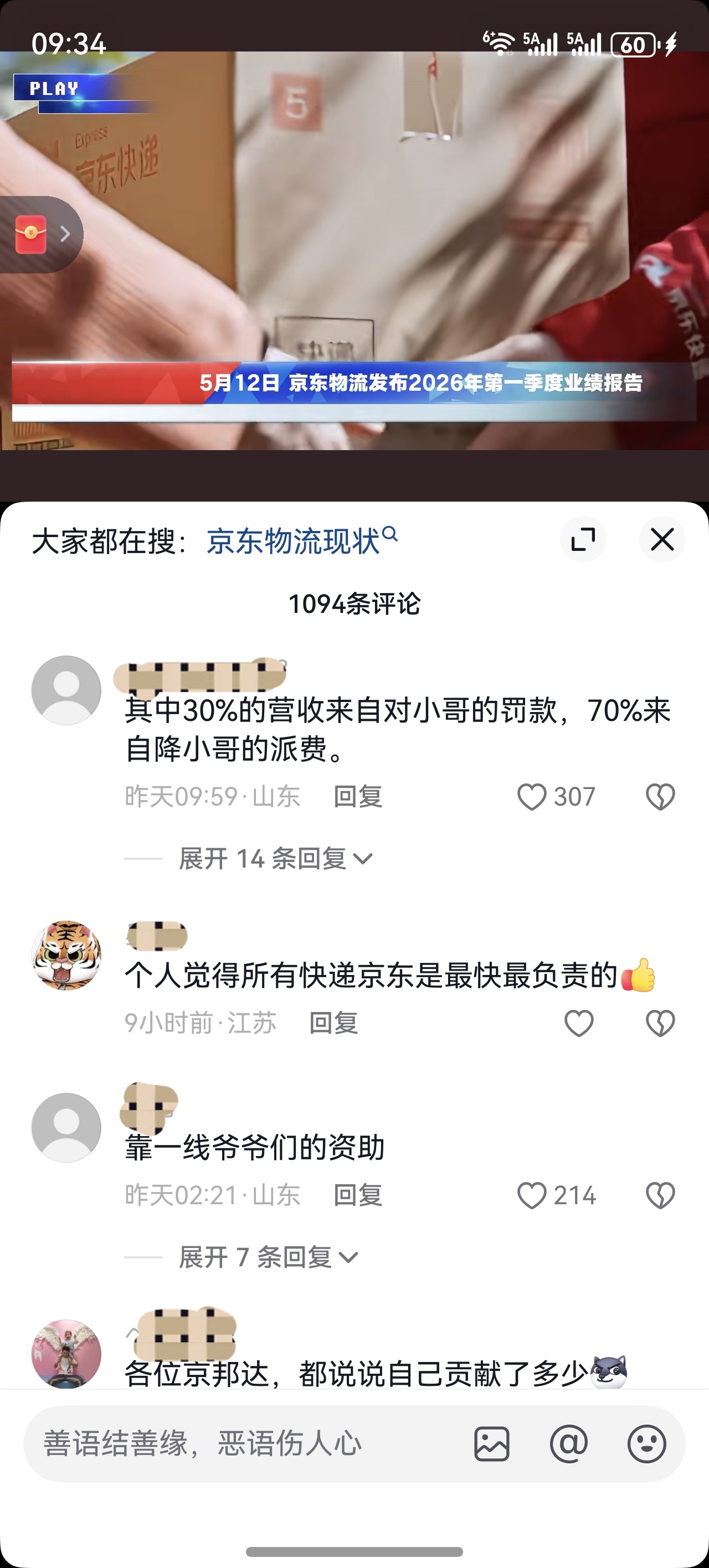Mention someone with the @ icon
Viewport: 709px width, 1568px height.
(568, 1444)
